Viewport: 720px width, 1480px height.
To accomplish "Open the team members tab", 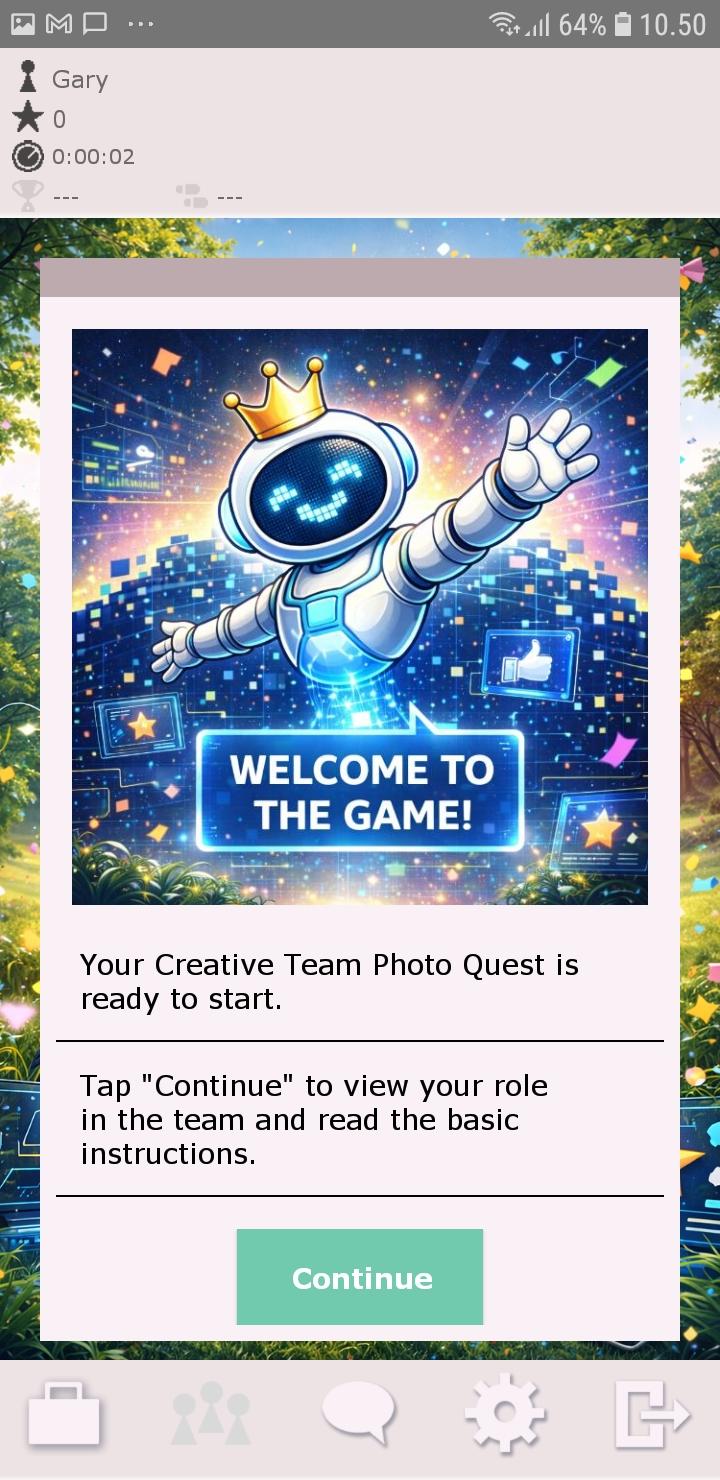I will [210, 1414].
